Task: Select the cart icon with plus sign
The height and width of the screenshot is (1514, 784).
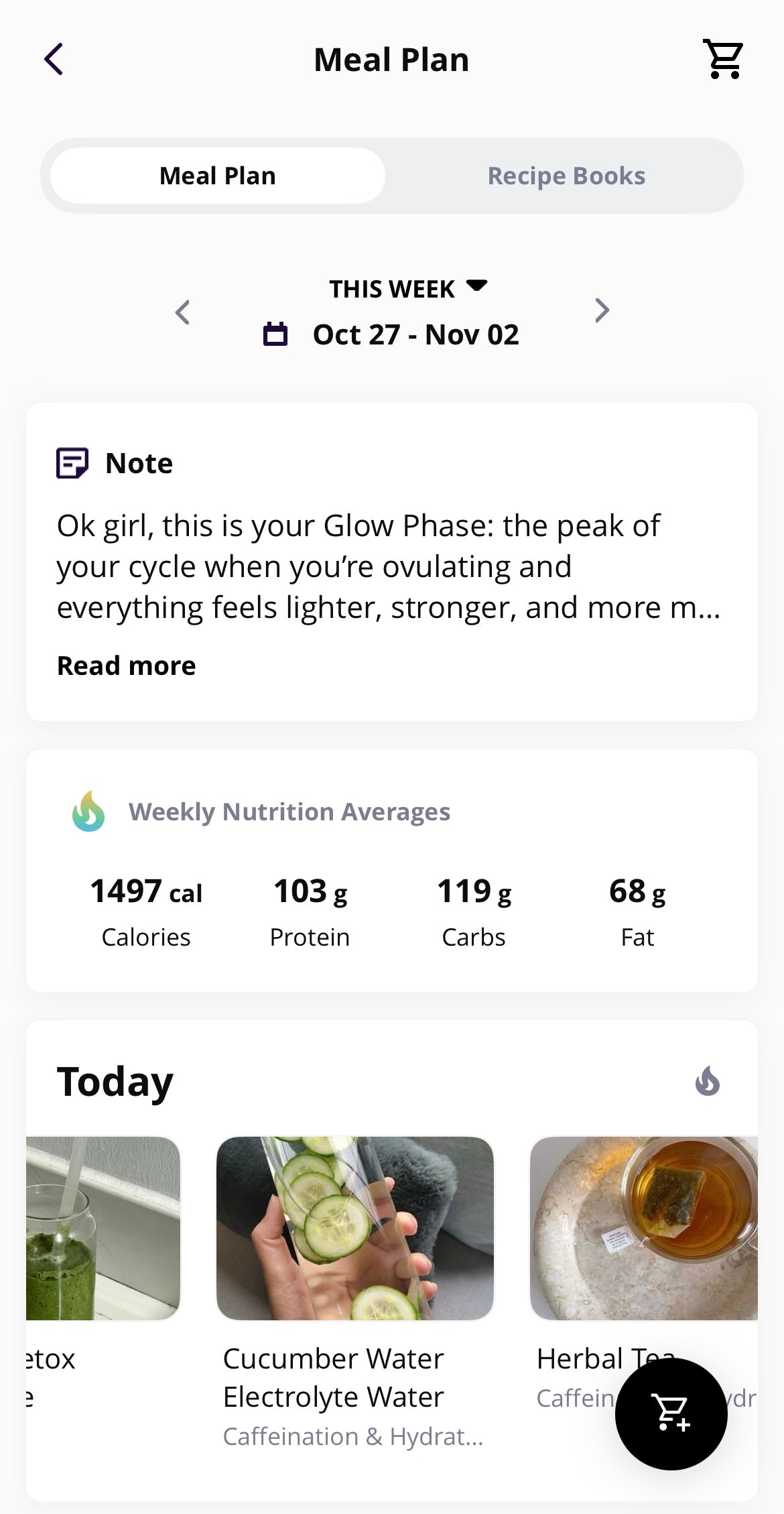Action: pyautogui.click(x=671, y=1414)
